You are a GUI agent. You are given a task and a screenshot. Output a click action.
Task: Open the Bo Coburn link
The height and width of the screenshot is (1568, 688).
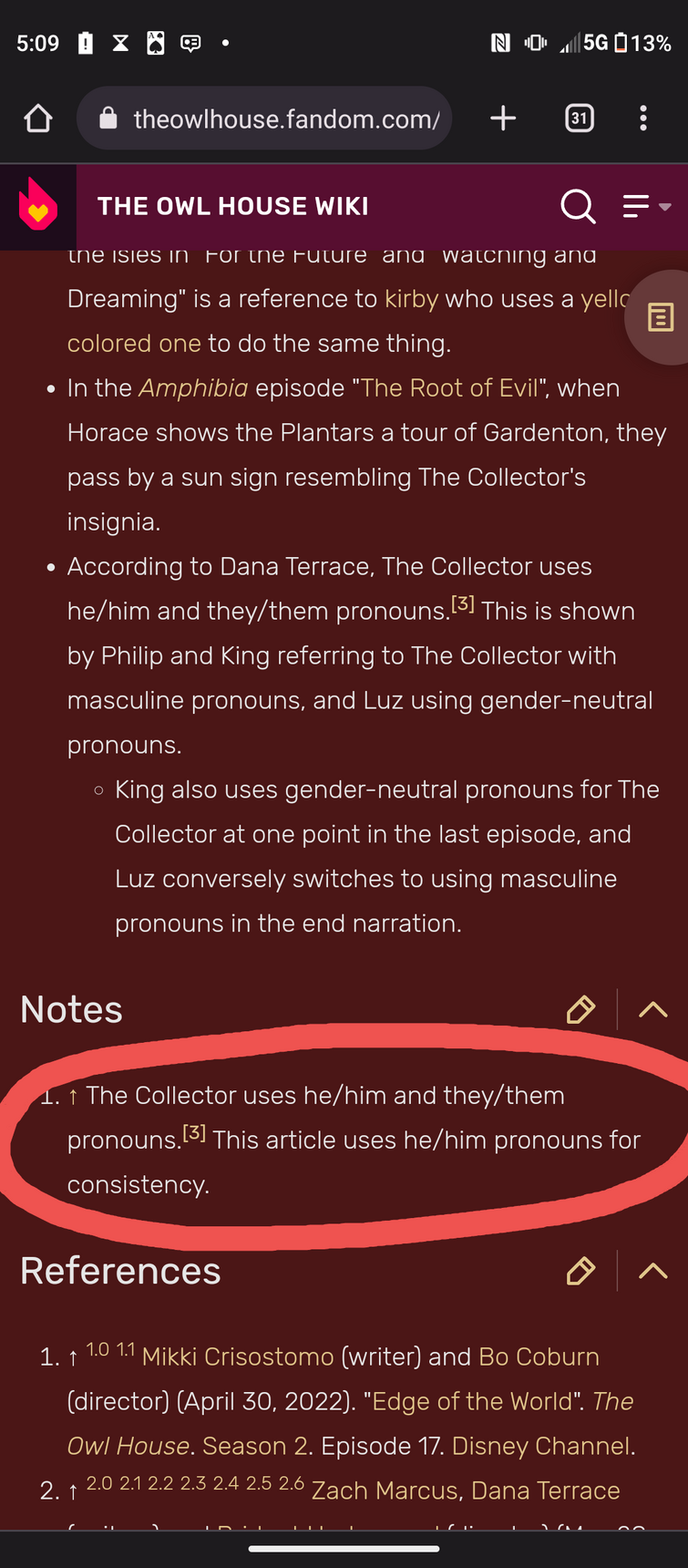click(x=539, y=1357)
